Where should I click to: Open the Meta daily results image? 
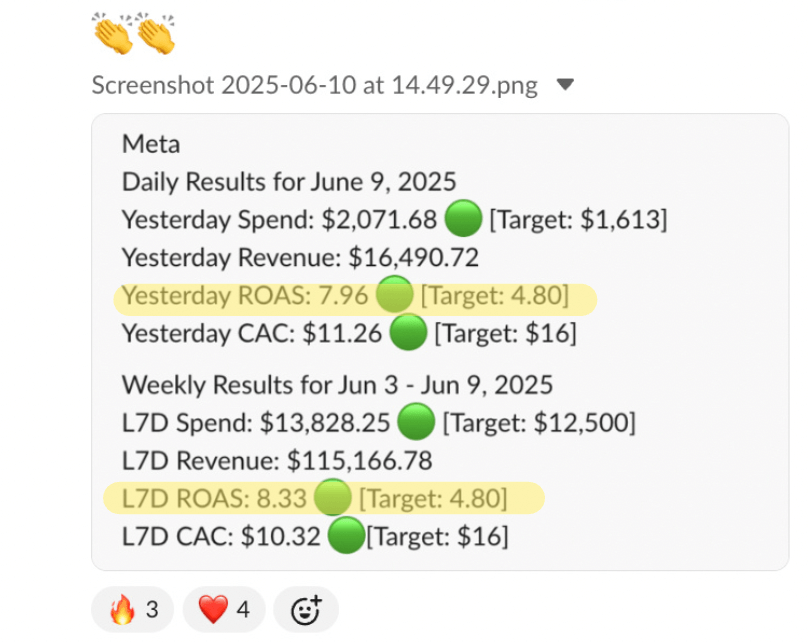[x=440, y=340]
